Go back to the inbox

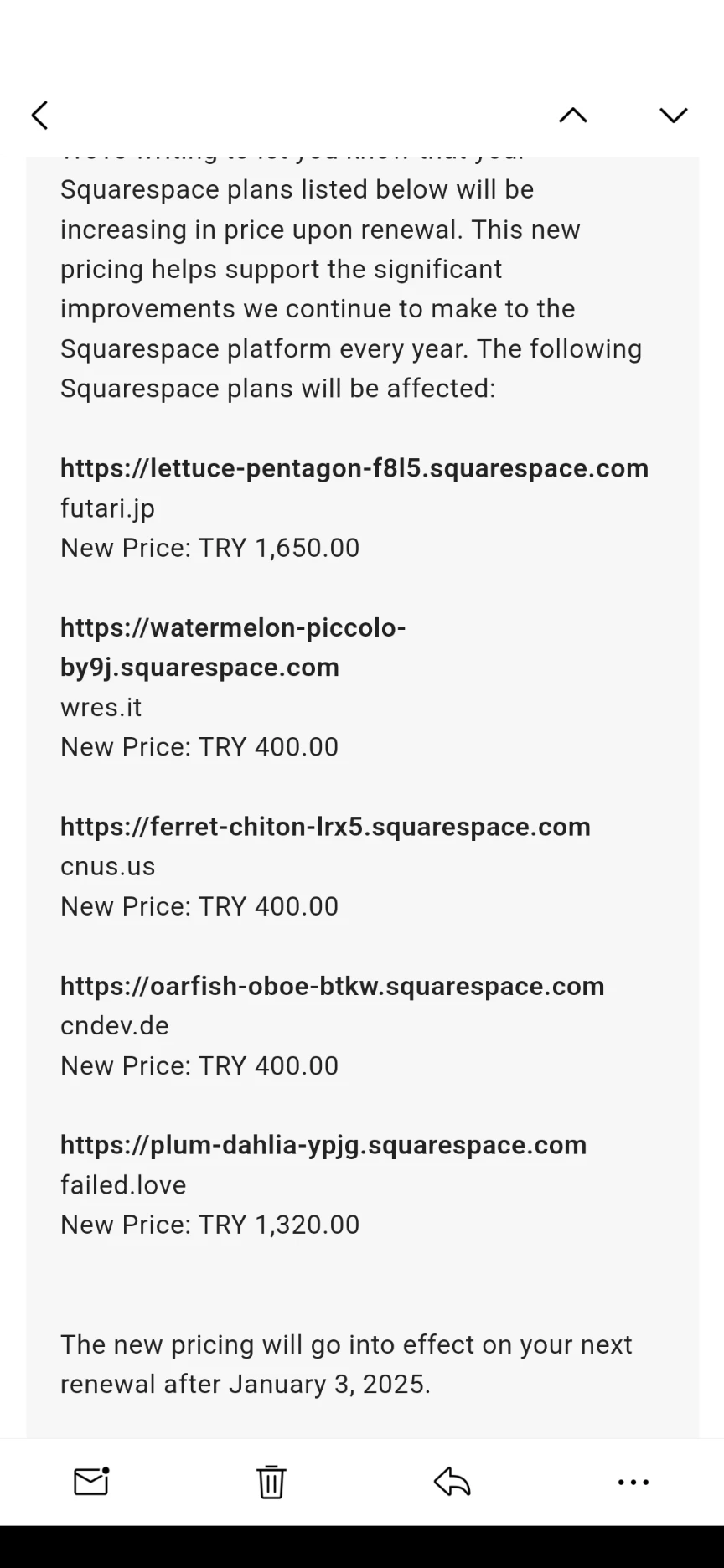39,116
